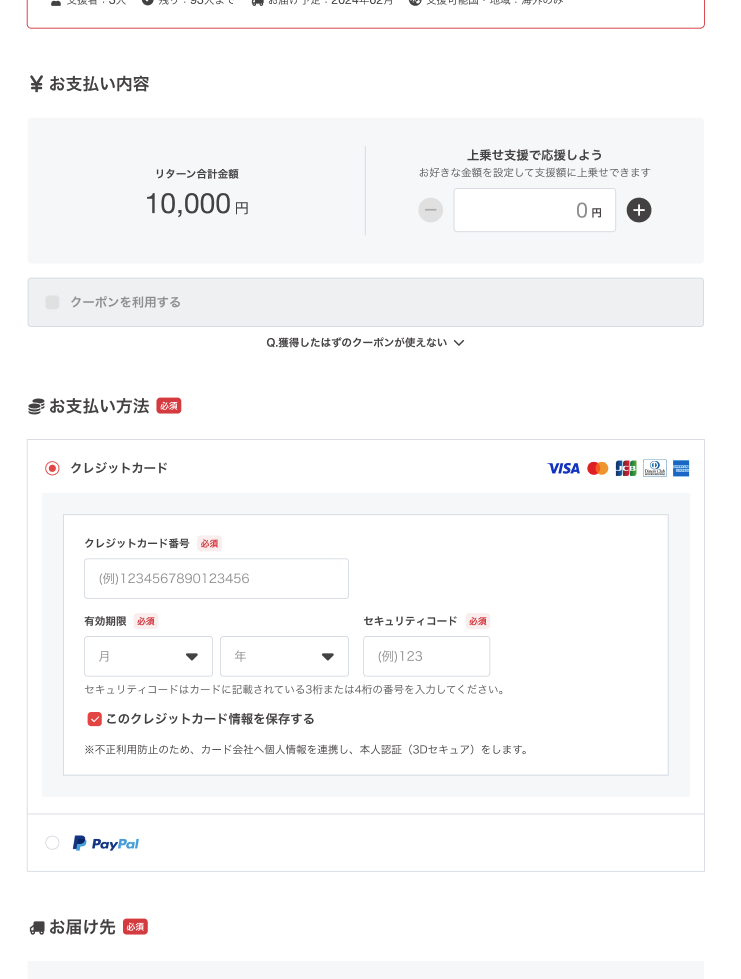Select the クレジットカード payment radio button
Viewport: 741px width, 979px height.
pos(52,468)
